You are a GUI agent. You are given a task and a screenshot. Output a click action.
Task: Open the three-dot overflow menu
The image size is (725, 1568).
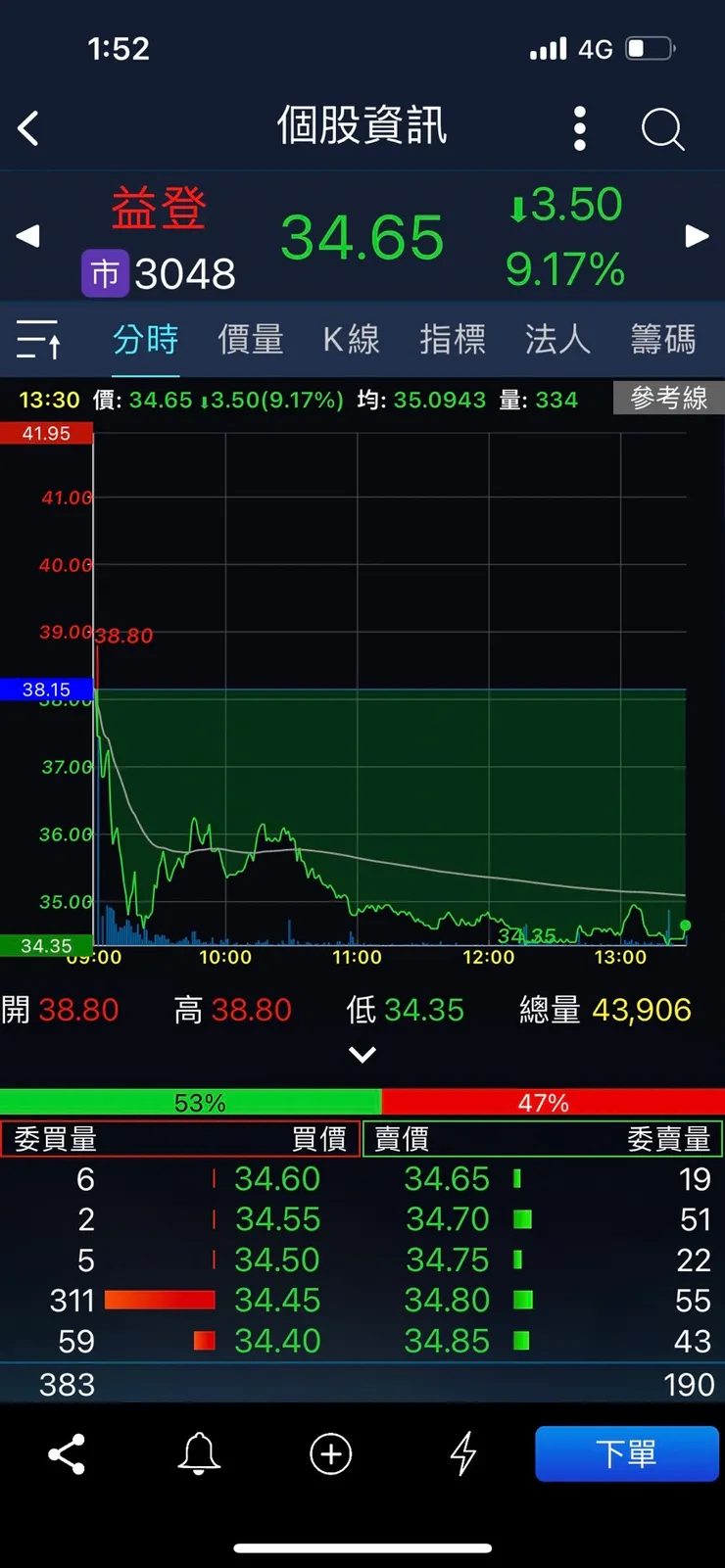click(x=579, y=128)
